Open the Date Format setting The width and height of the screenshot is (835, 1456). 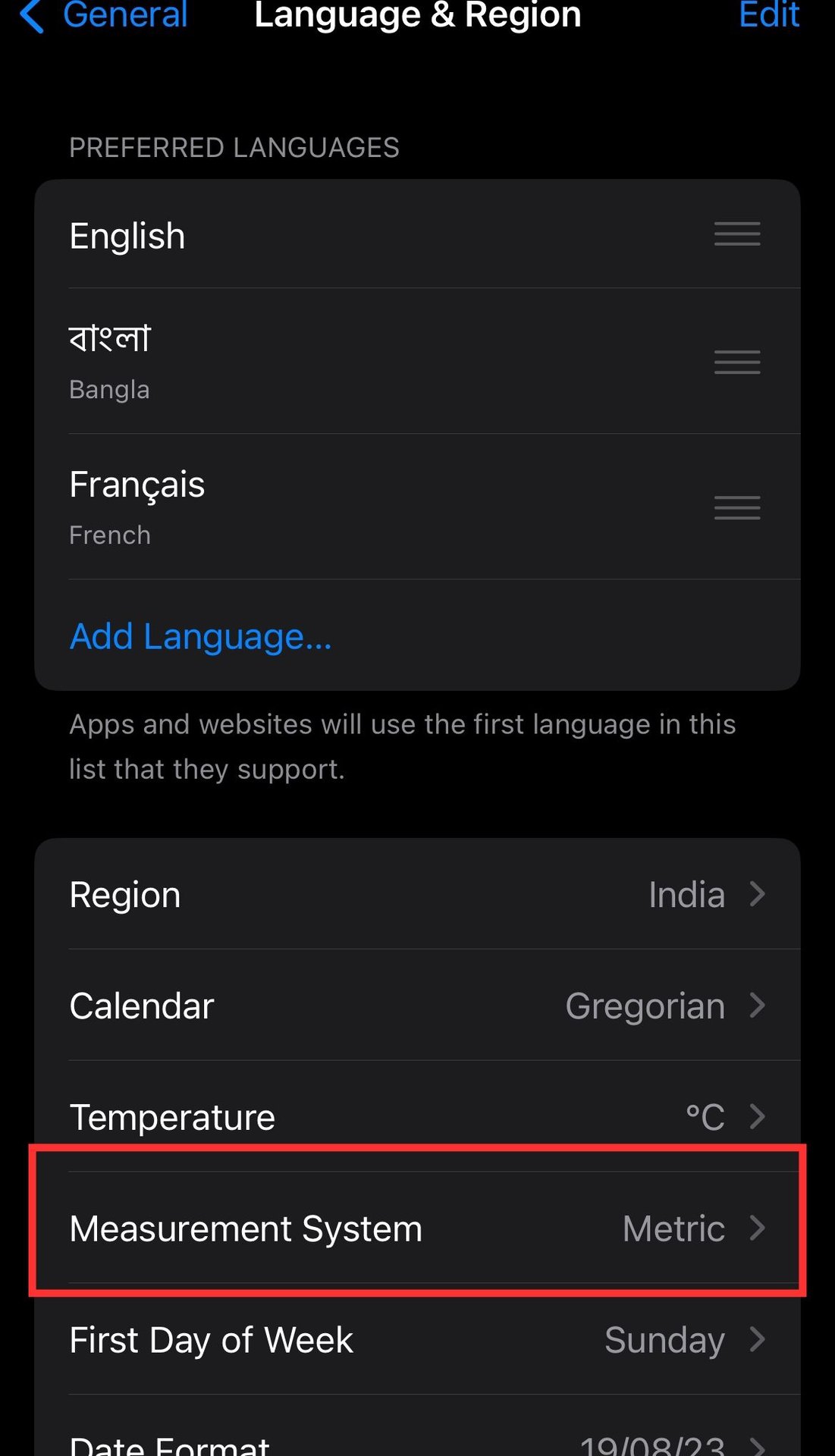417,1442
